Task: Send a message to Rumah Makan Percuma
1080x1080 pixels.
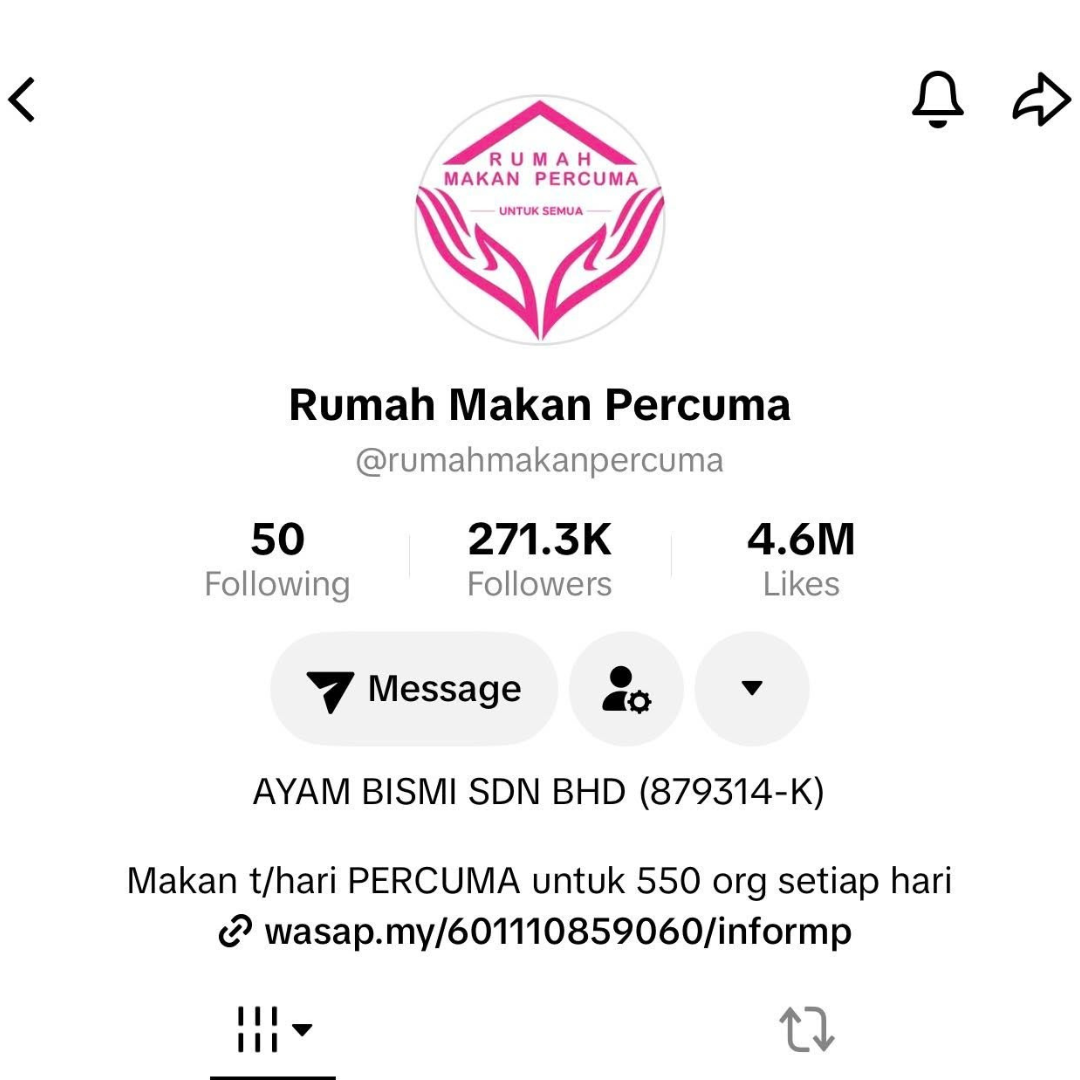Action: pyautogui.click(x=414, y=688)
